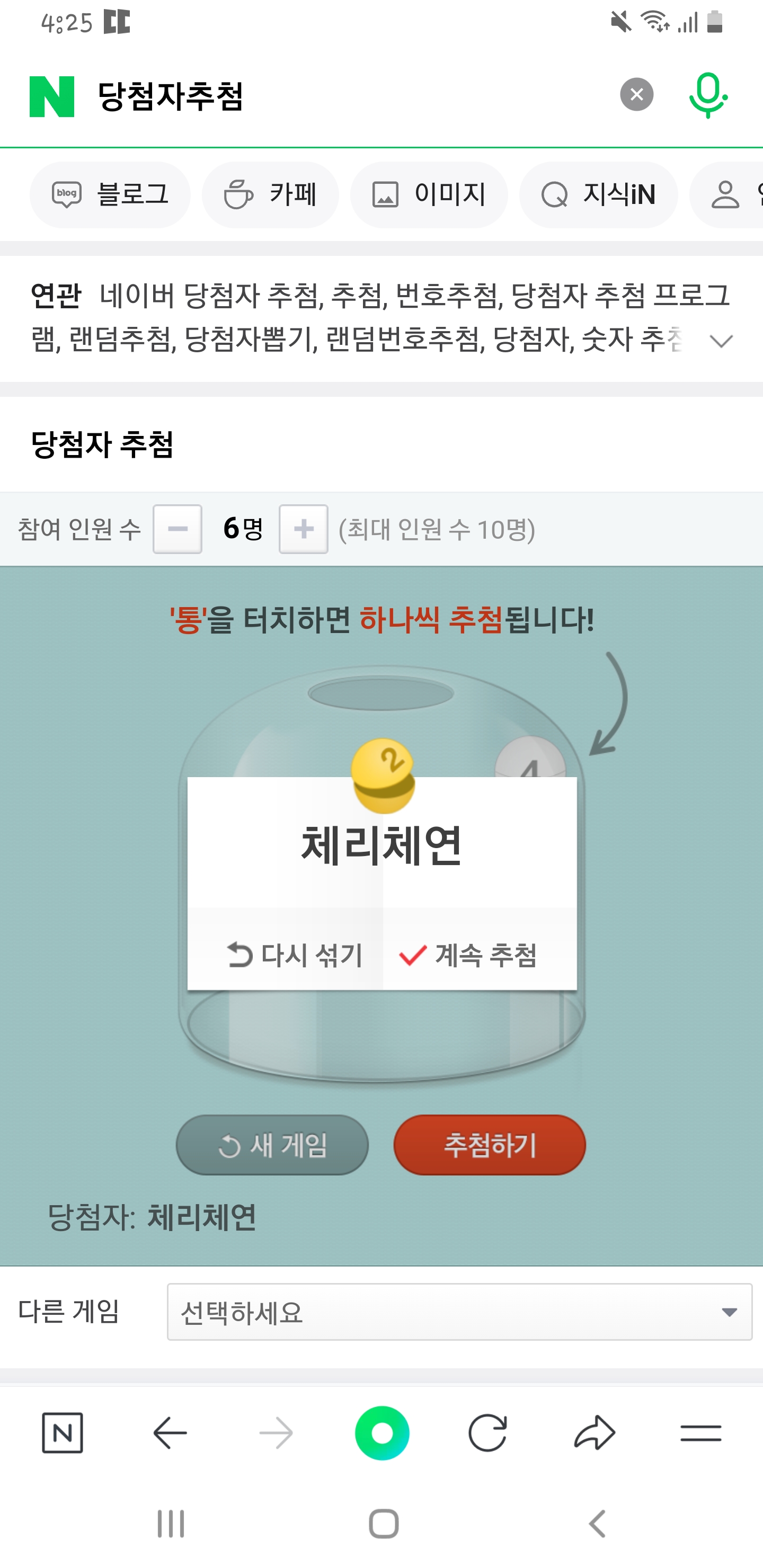Reload the page
The image size is (763, 1568).
487,1433
